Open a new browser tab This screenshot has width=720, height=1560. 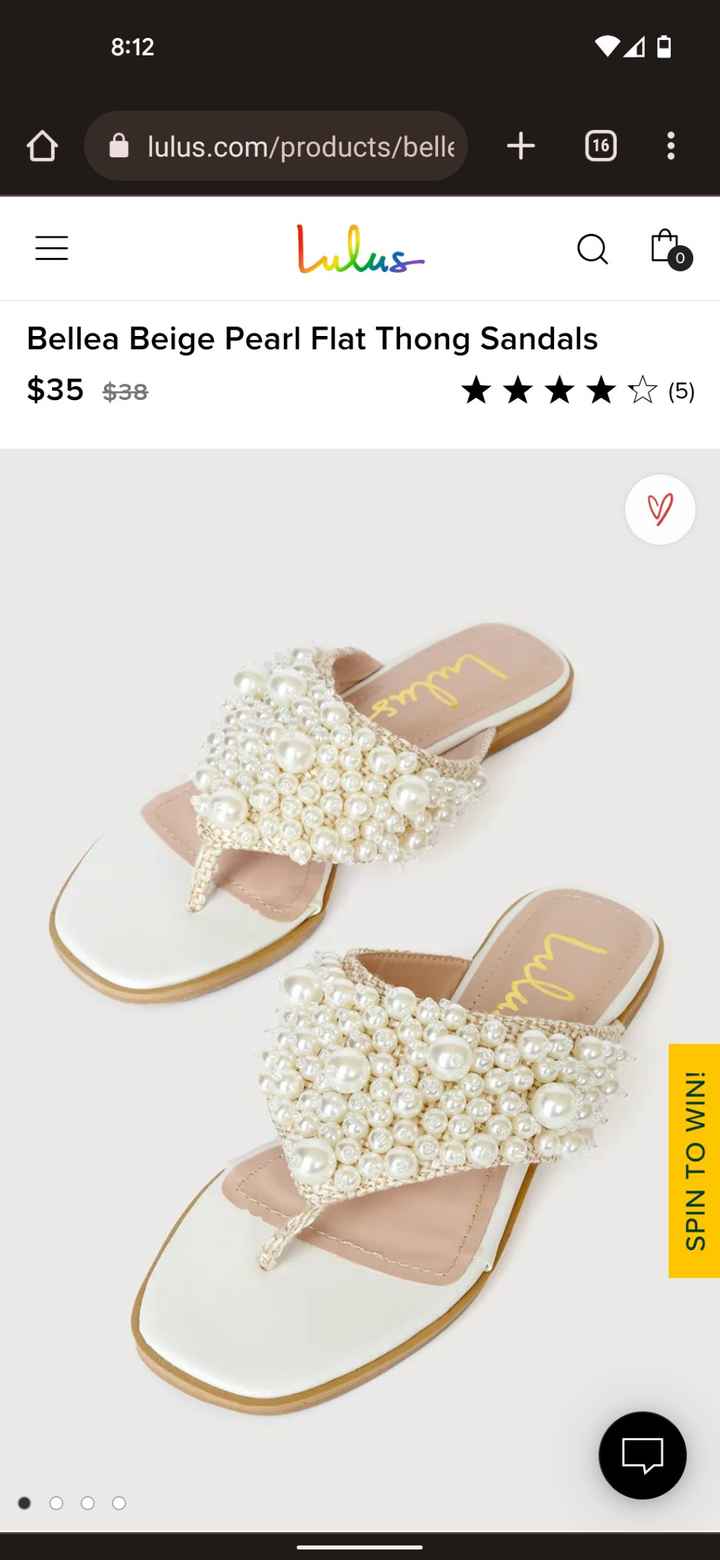pos(520,147)
